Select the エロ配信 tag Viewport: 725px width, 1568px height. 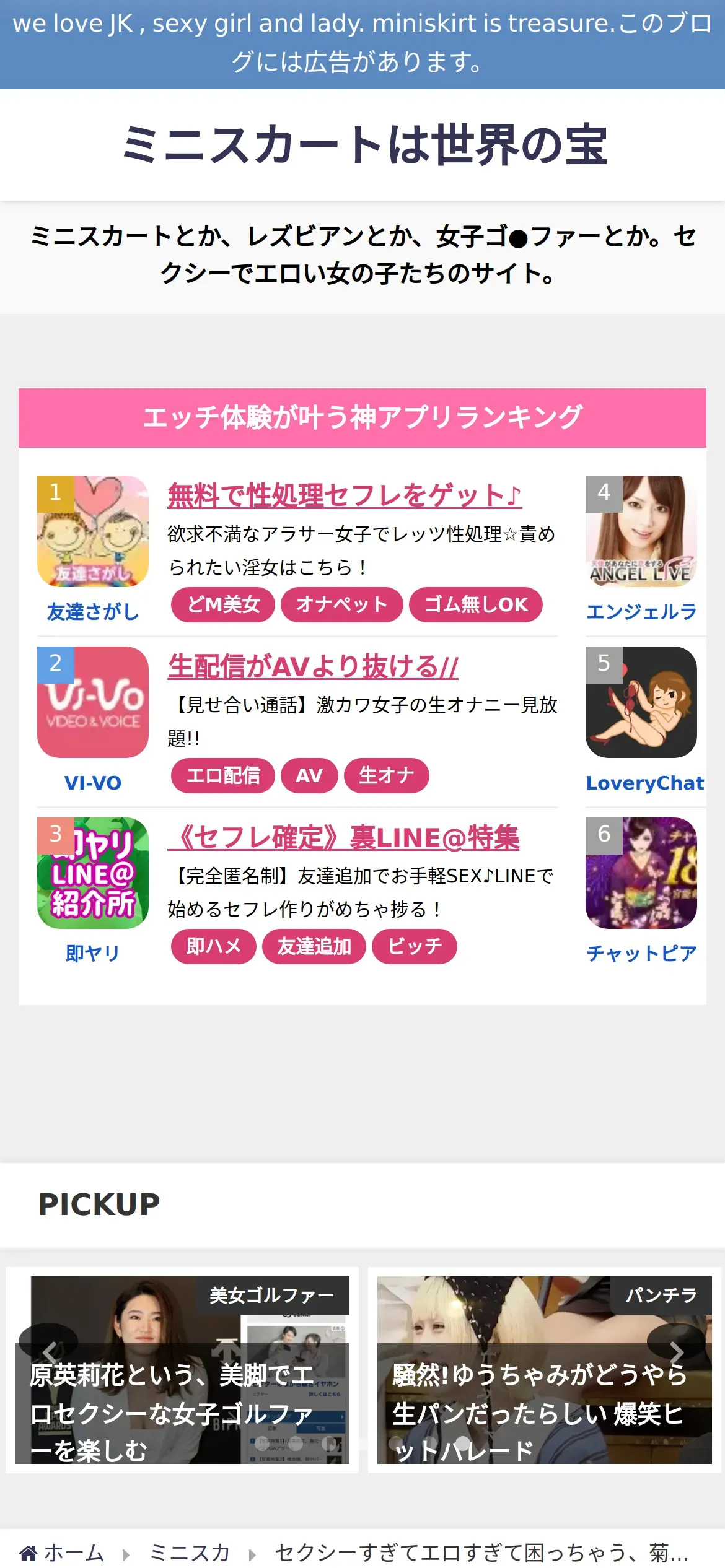coord(223,775)
